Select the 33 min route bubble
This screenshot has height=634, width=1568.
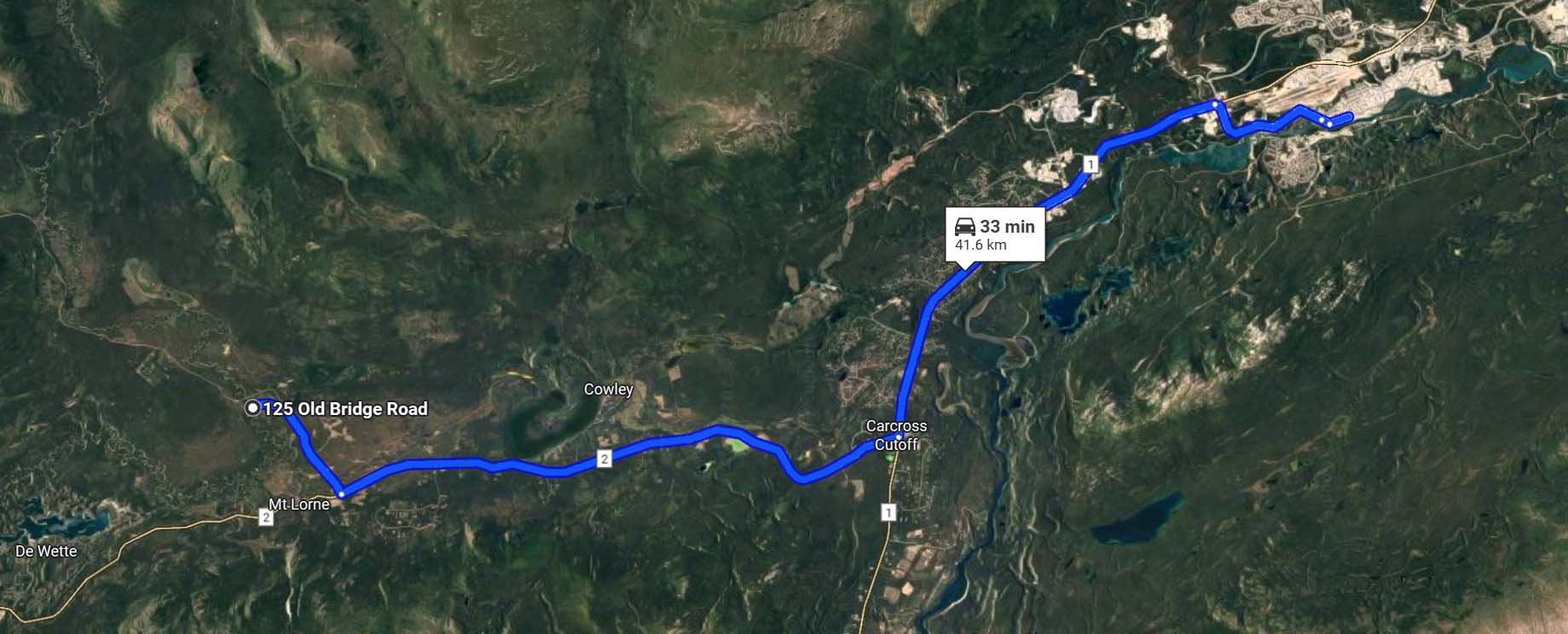click(994, 234)
